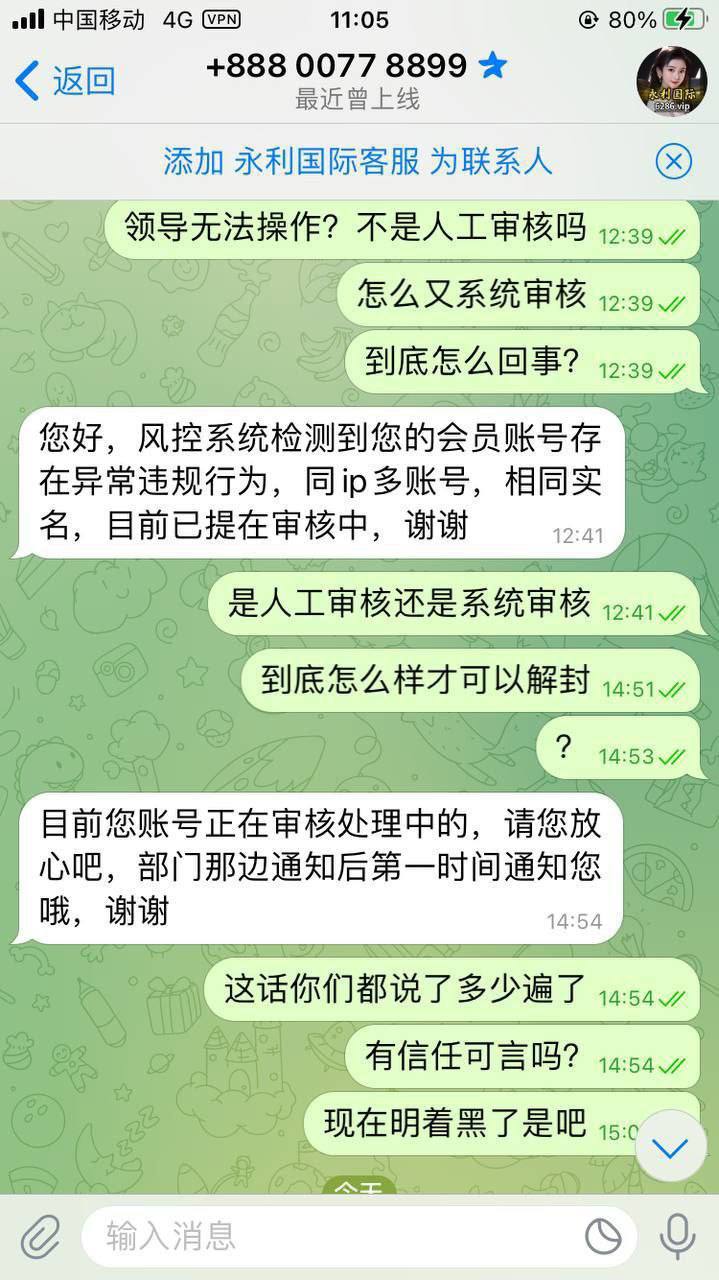719x1280 pixels.
Task: Add 永利国际客服 as a contact
Action: [357, 161]
